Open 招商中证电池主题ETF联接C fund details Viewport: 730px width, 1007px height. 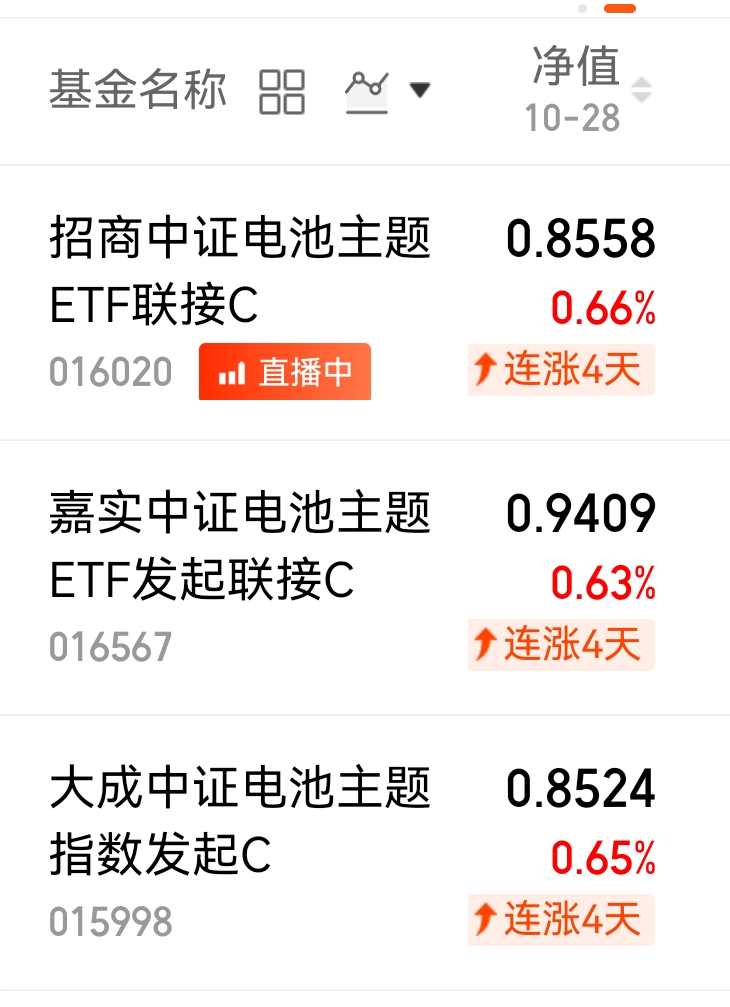240,272
